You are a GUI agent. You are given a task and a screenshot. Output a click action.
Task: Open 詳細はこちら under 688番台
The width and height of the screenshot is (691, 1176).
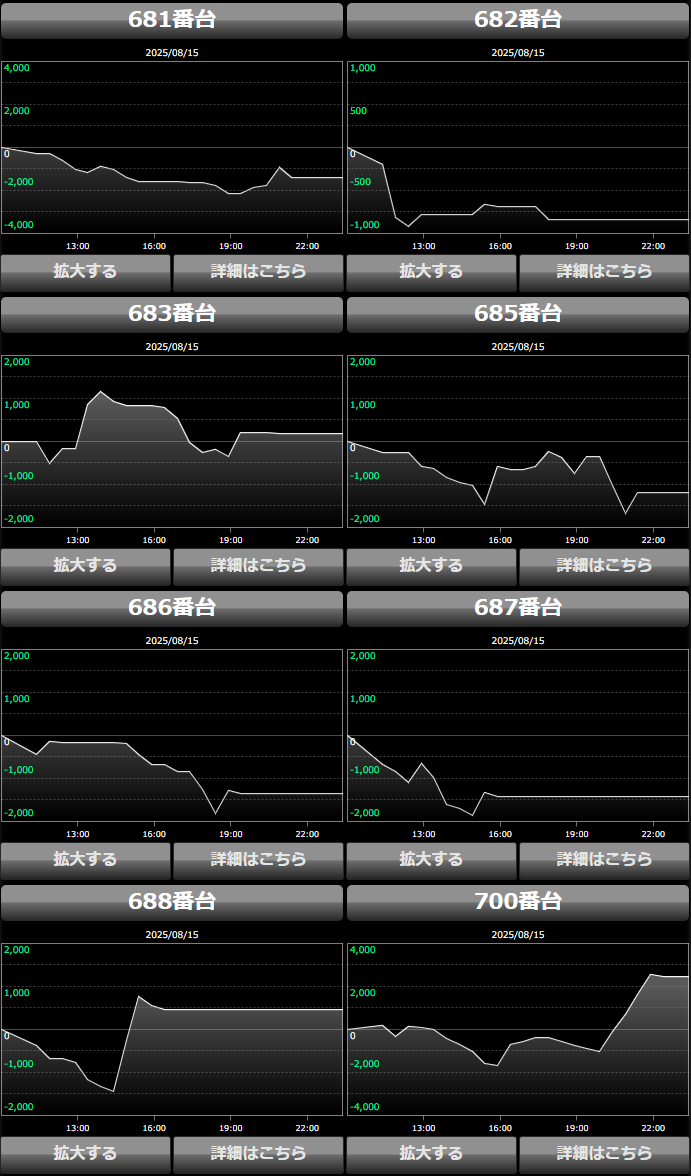tap(258, 1153)
